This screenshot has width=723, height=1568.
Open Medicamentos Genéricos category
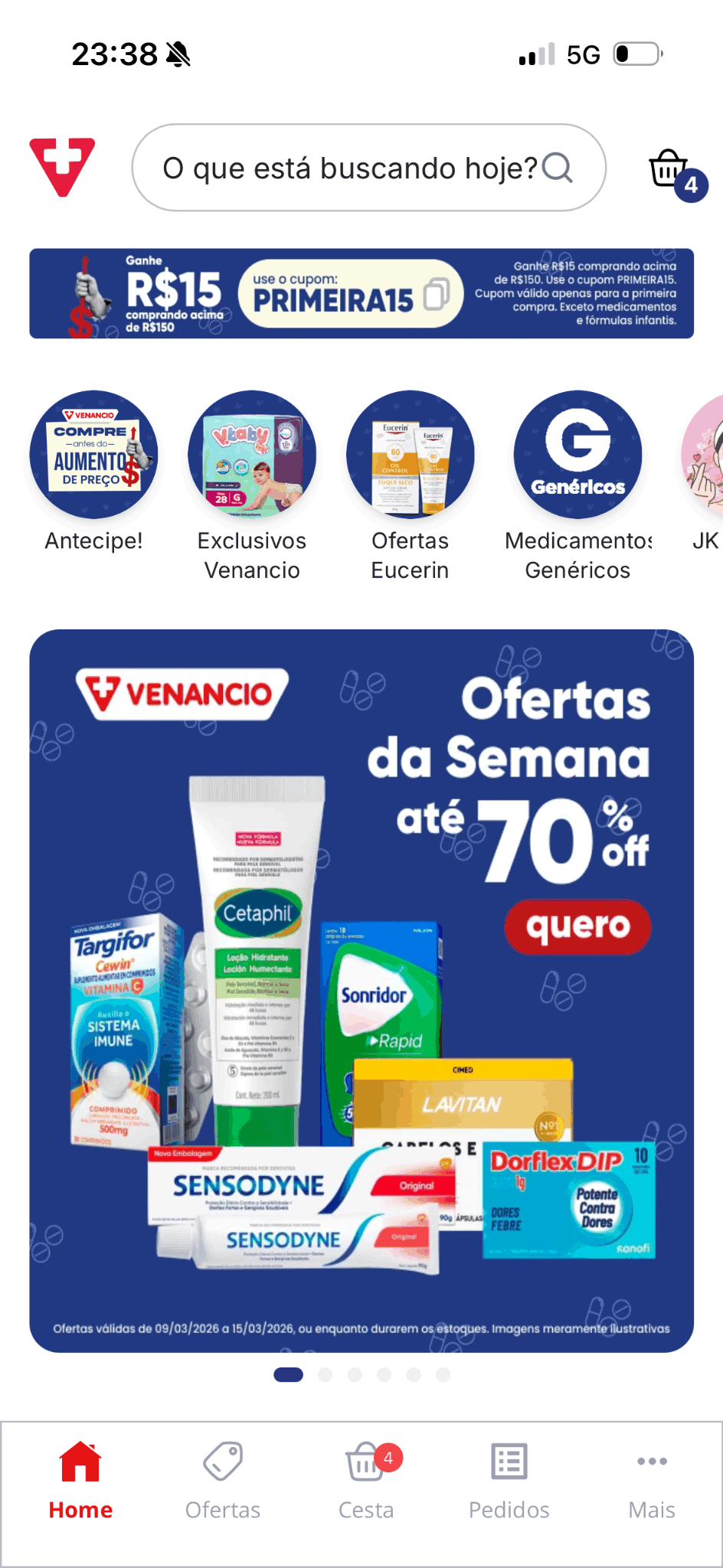coord(577,456)
